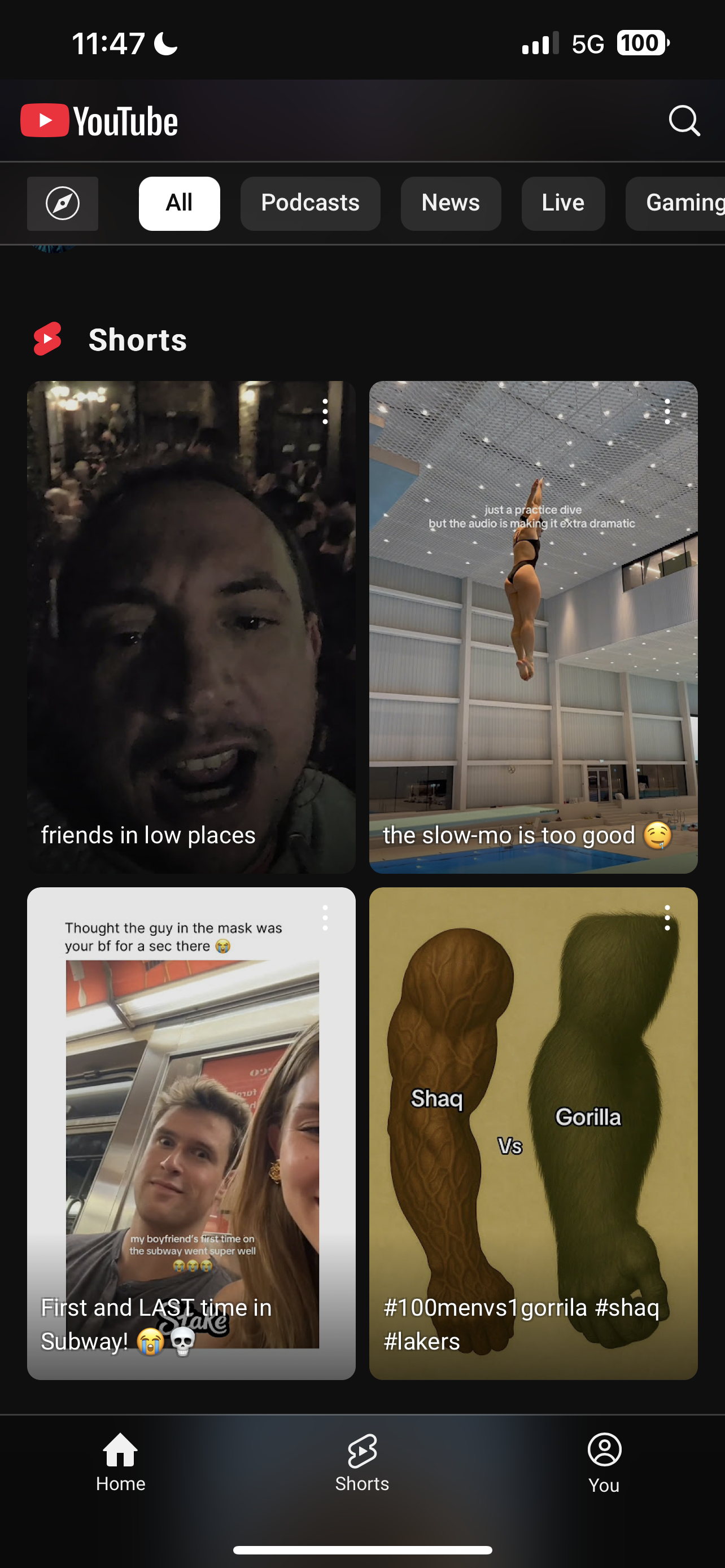Open options for the slow-mo dive Short
Screen dimensions: 725x1568
667,411
